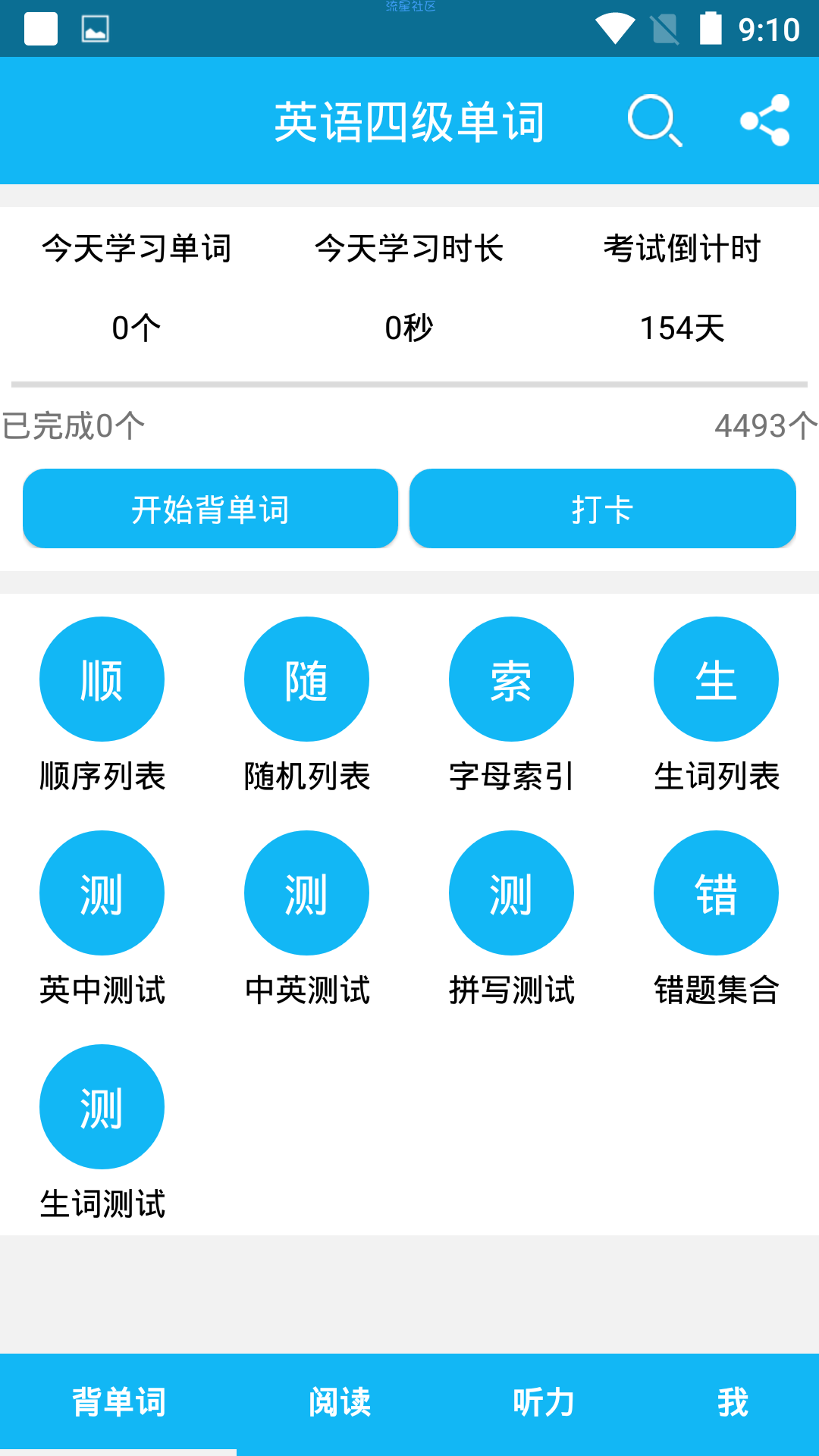Viewport: 819px width, 1456px height.
Task: Begin the 生词测试 new words test
Action: coord(102,1107)
